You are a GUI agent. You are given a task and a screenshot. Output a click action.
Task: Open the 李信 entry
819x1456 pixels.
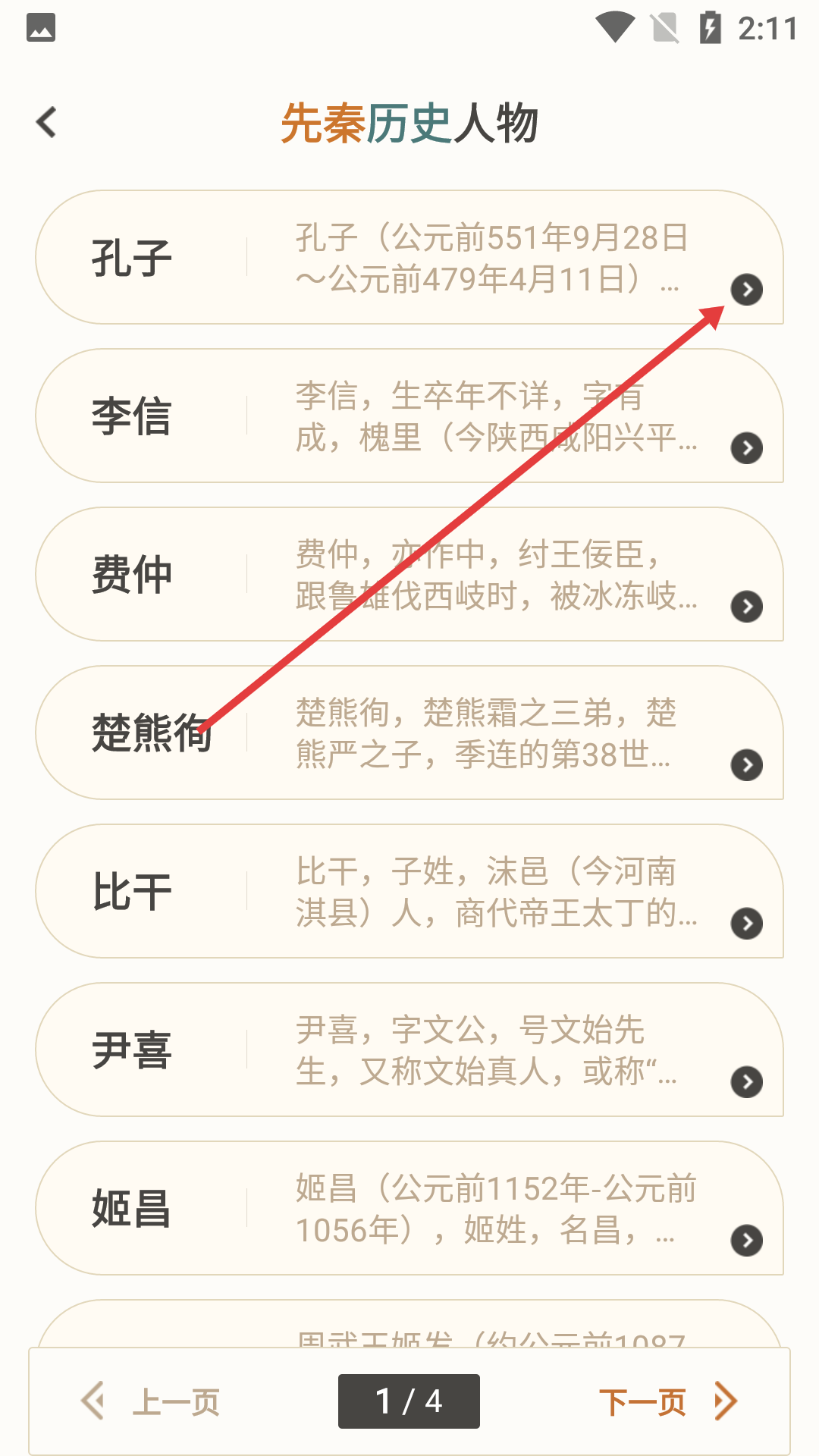coord(409,416)
